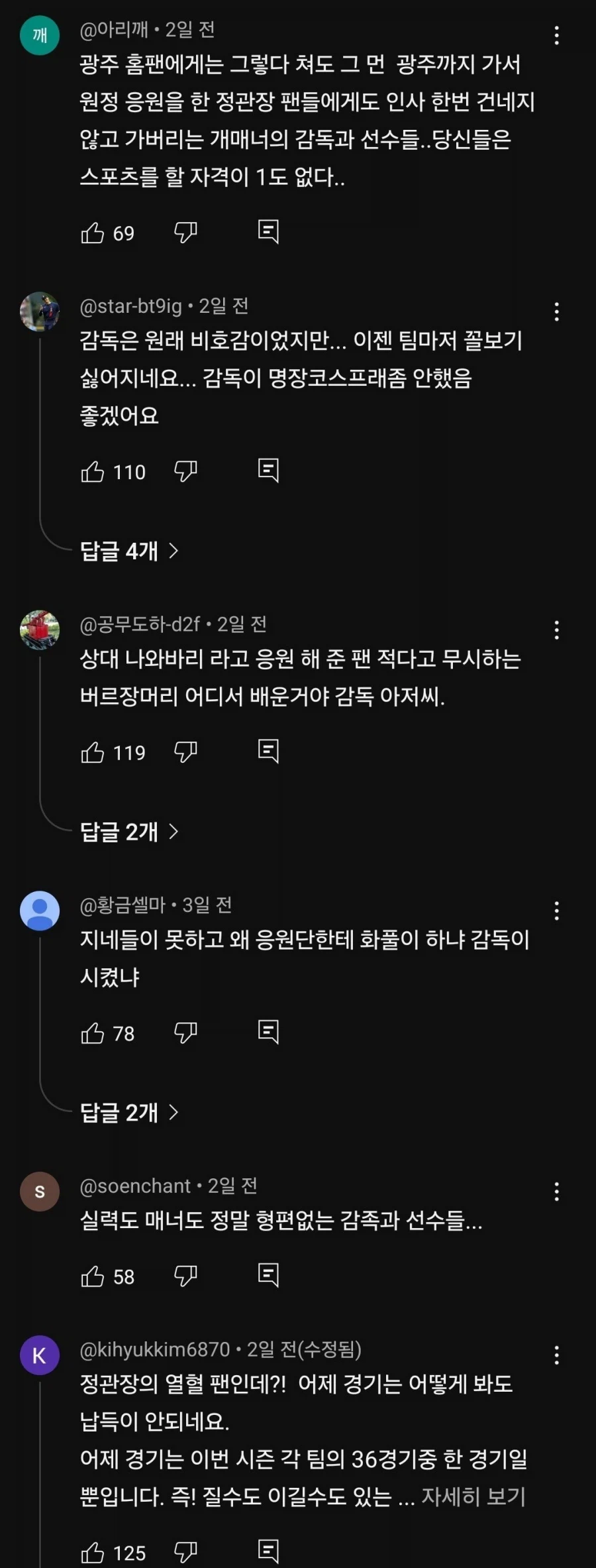Image resolution: width=596 pixels, height=1568 pixels.
Task: Click the reply icon under @아리깨's comment
Action: [x=269, y=233]
